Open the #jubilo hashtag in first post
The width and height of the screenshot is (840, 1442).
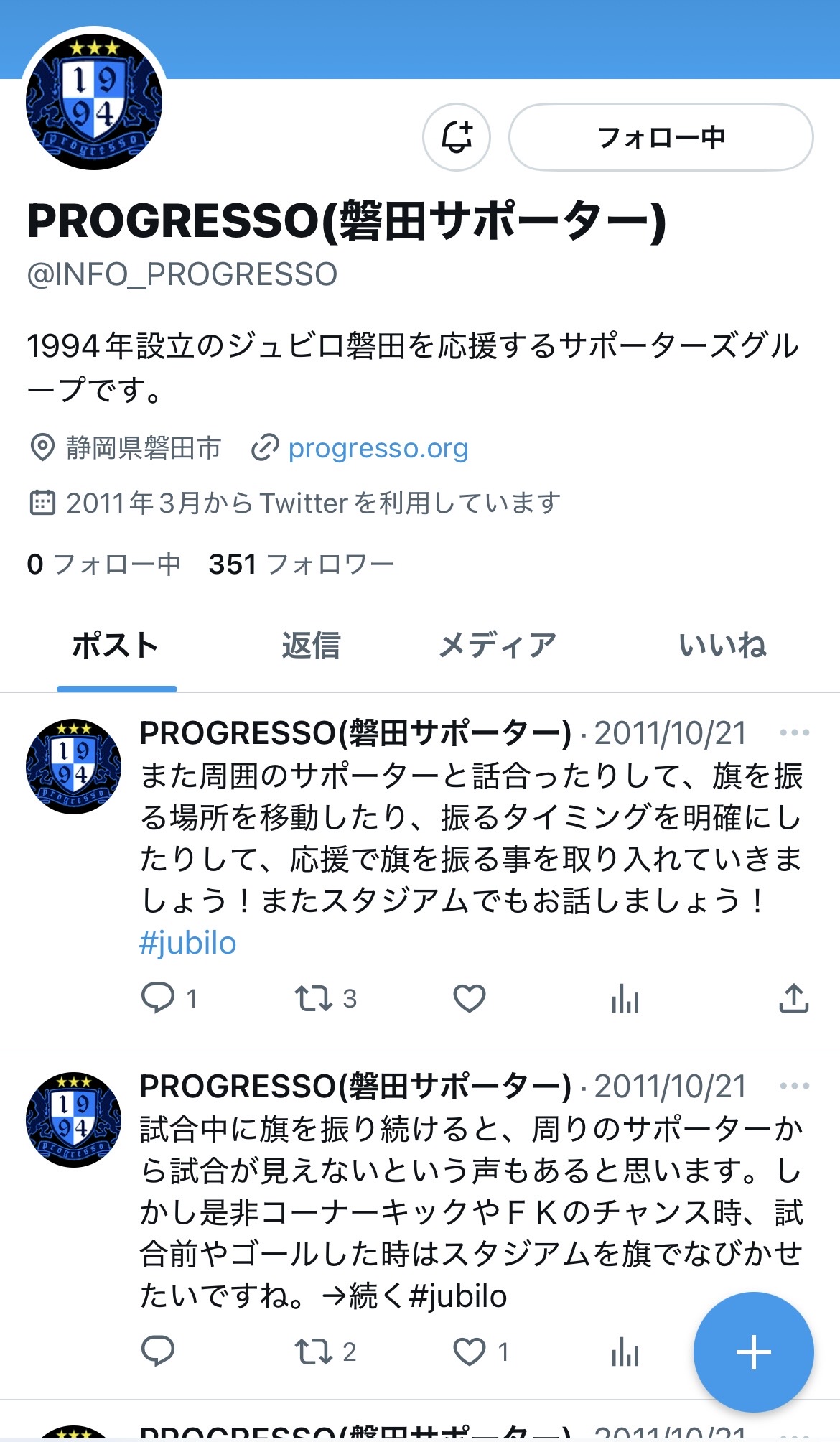coord(187,943)
